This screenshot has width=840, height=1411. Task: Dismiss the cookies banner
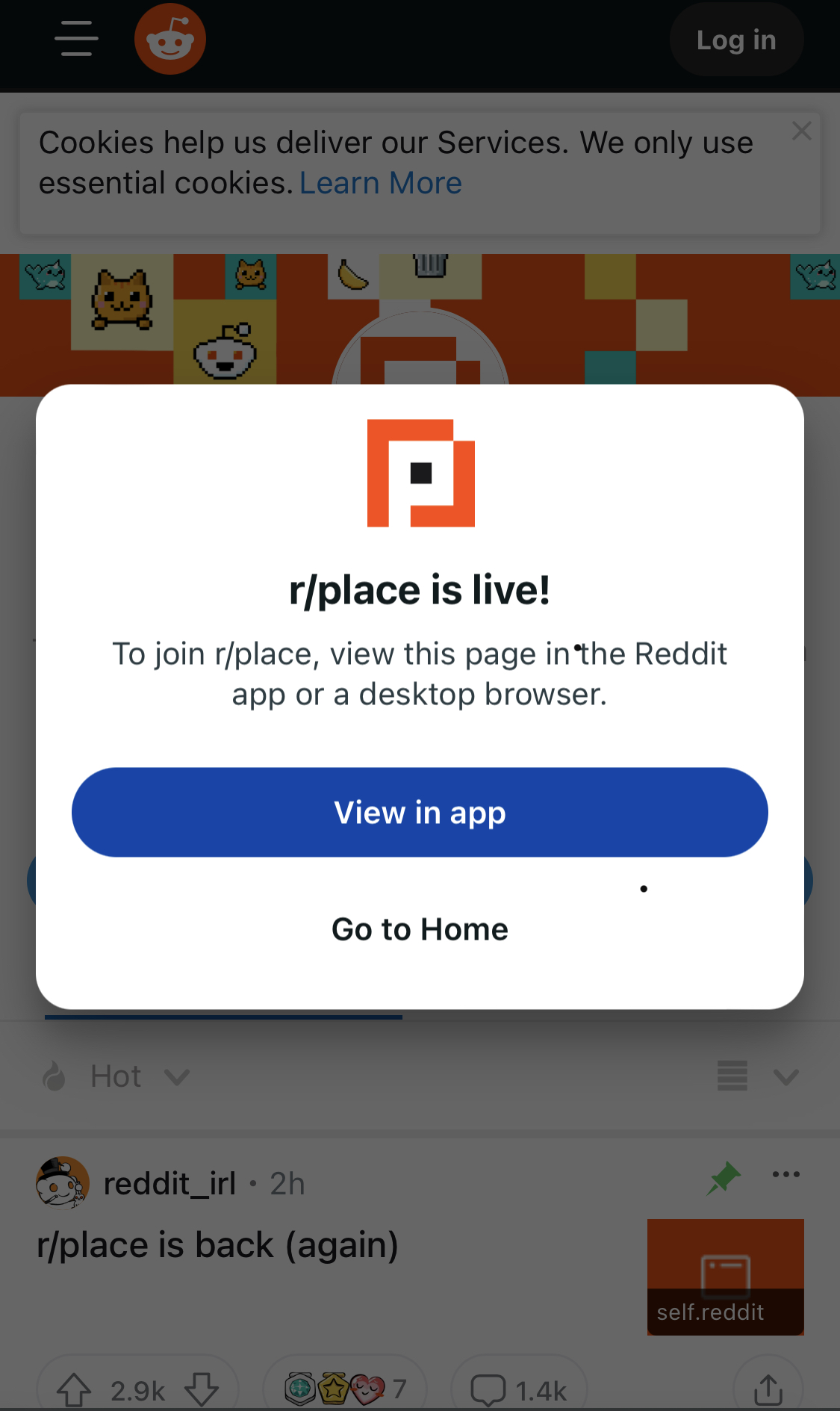(801, 131)
